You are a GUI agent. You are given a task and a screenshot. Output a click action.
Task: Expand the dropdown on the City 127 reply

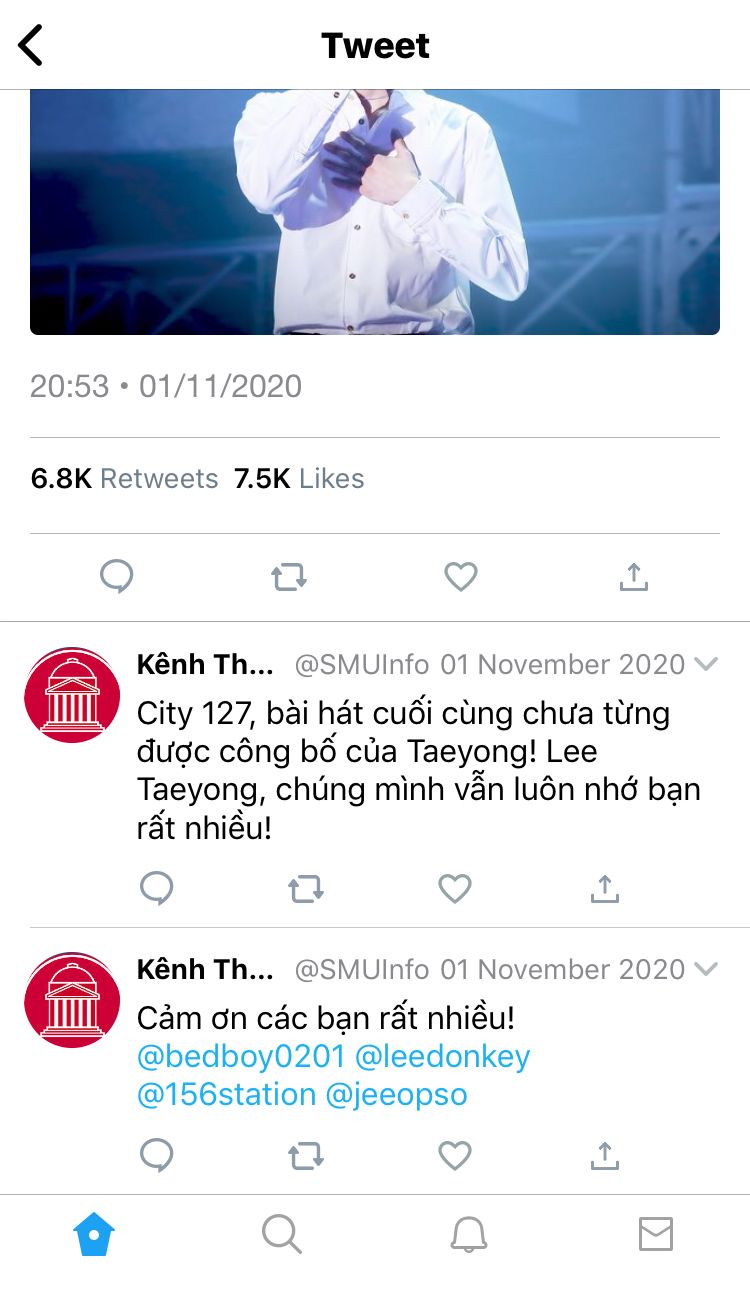pos(706,664)
